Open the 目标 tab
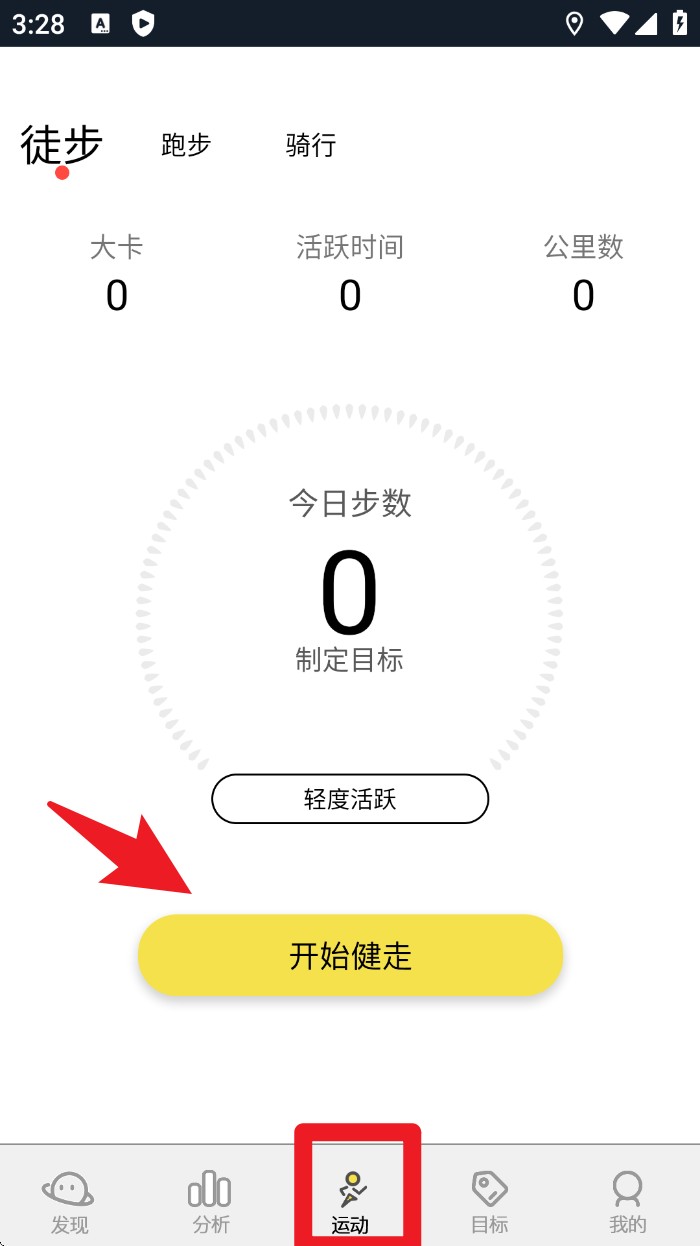 click(x=490, y=1202)
